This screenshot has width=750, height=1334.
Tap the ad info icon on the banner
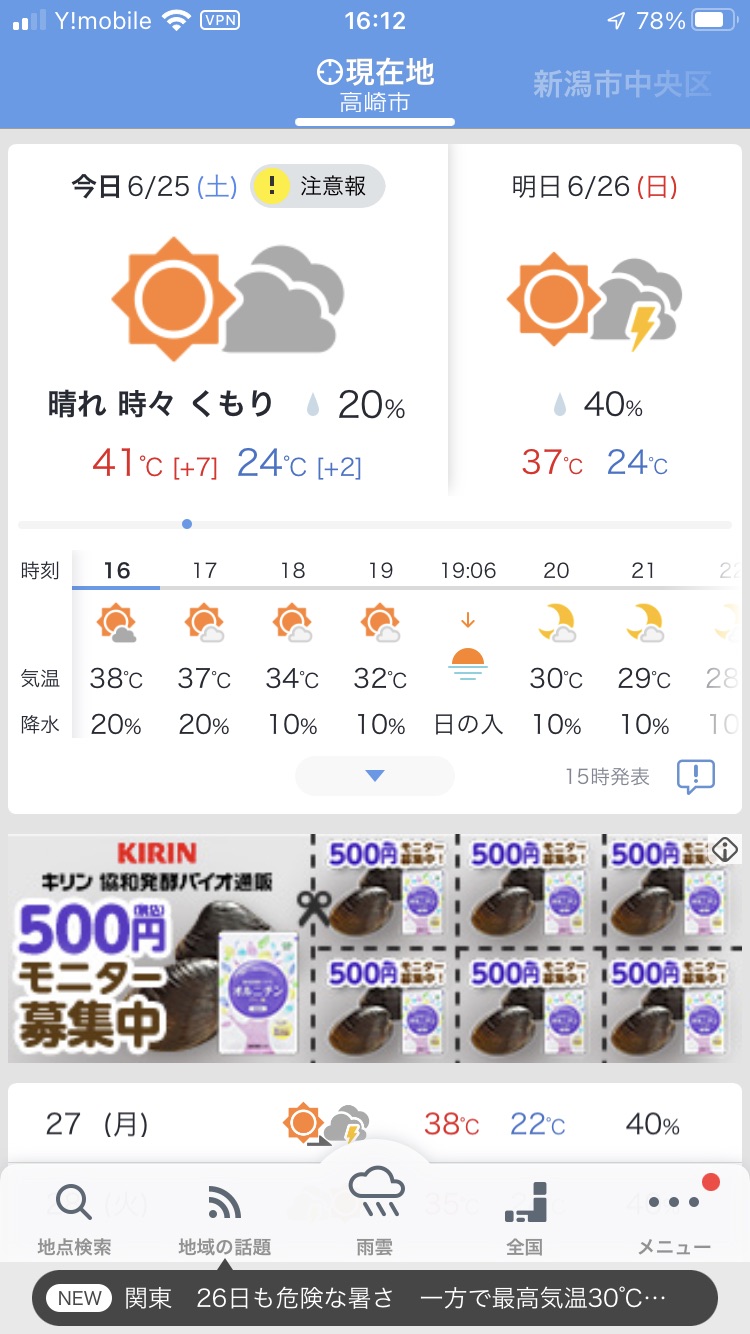point(725,850)
